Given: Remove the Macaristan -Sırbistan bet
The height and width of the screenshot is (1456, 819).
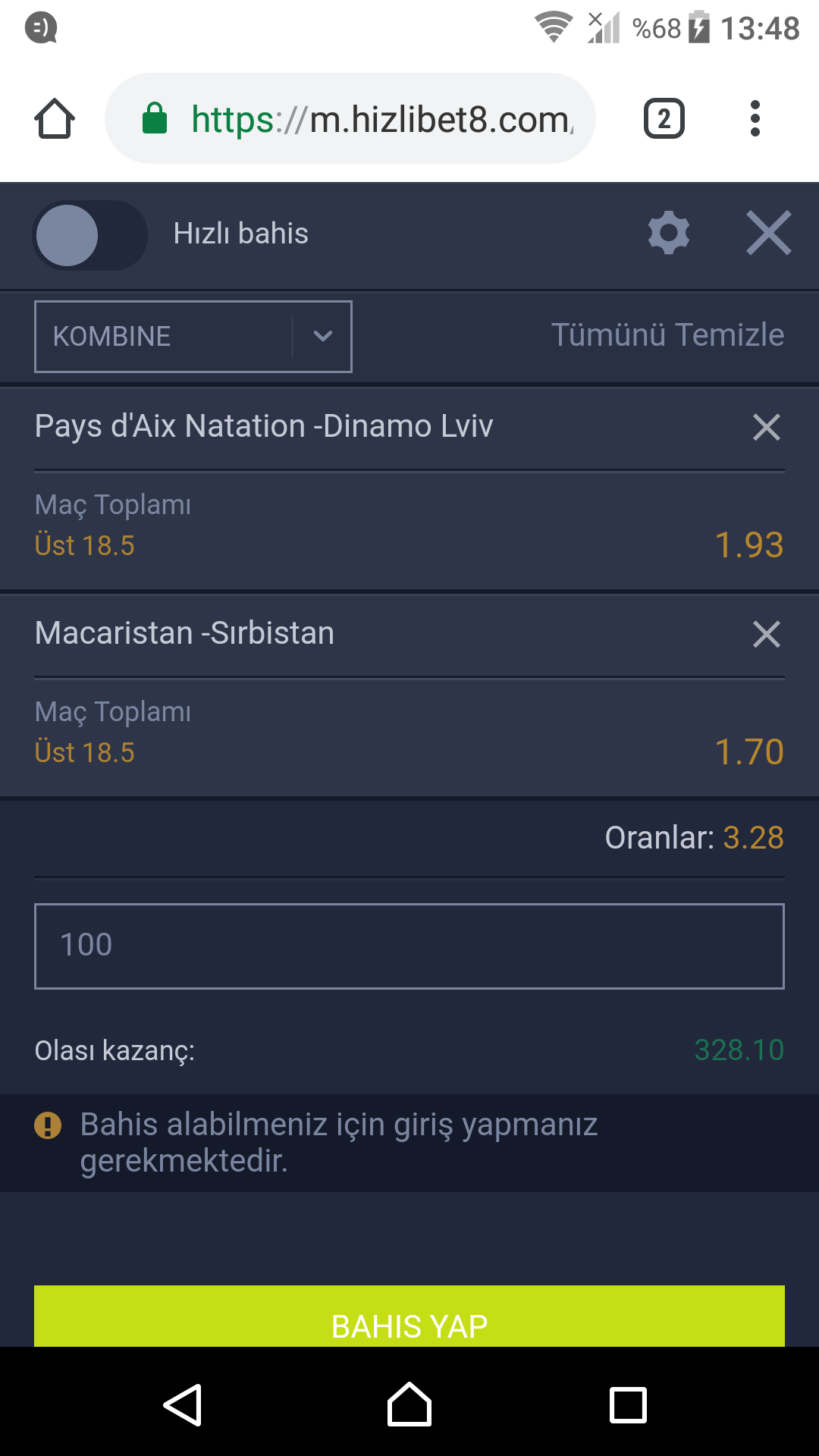Looking at the screenshot, I should tap(767, 634).
